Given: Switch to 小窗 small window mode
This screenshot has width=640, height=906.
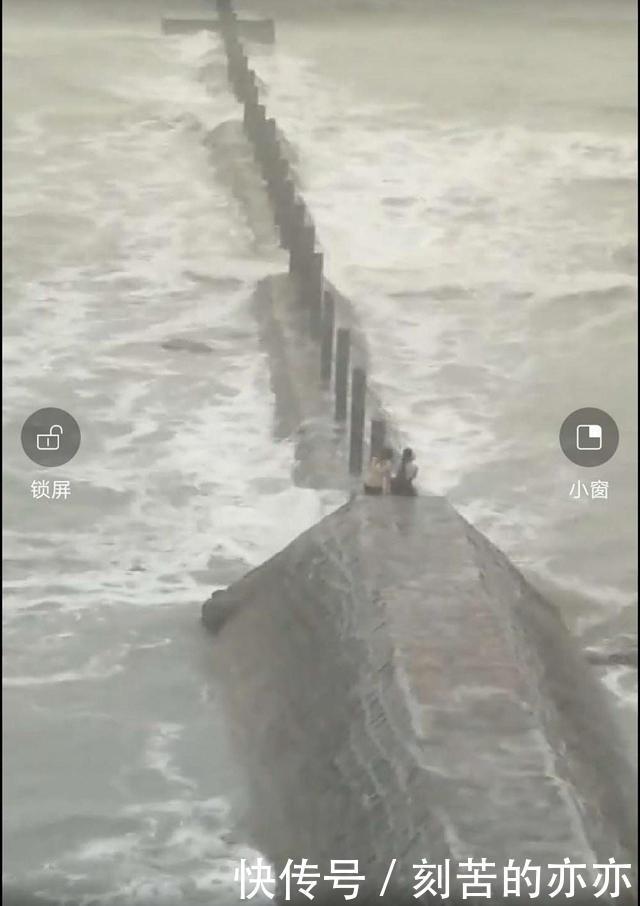Looking at the screenshot, I should [x=589, y=438].
